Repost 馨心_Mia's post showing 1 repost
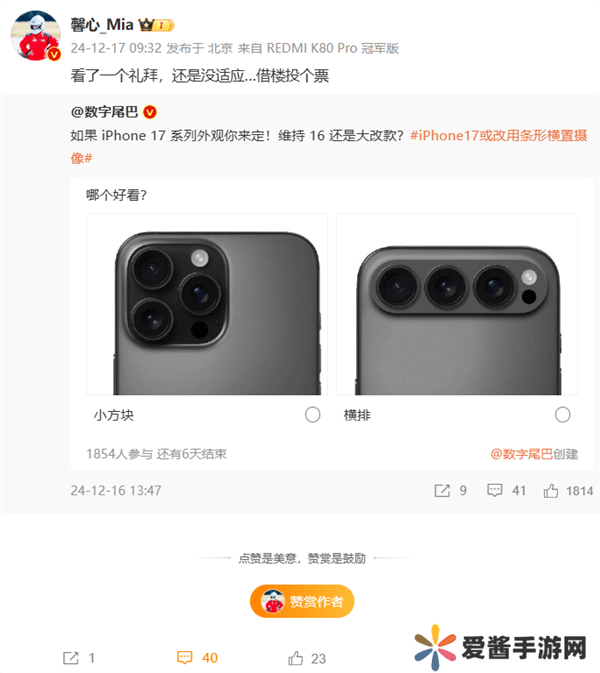Screen dimensions: 600x673 click(x=79, y=658)
